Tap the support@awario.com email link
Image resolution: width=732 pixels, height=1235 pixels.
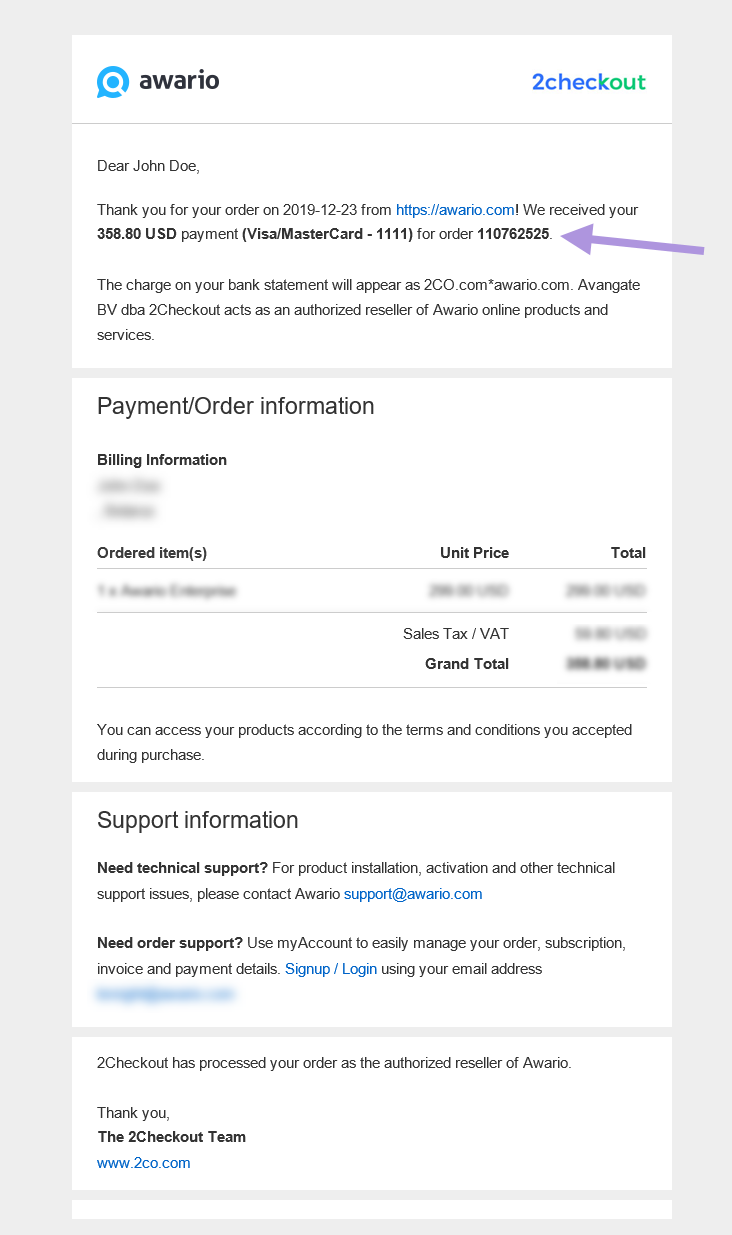tap(413, 894)
